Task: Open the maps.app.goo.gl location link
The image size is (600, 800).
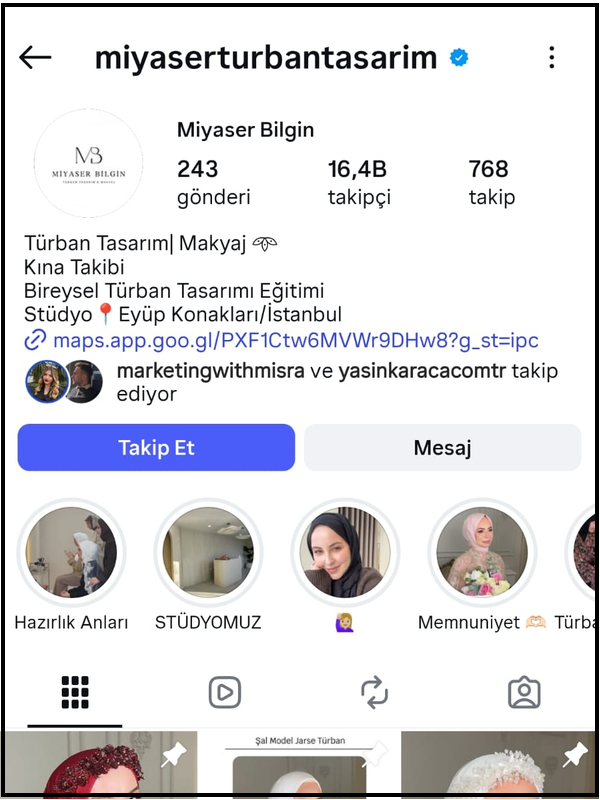Action: pyautogui.click(x=281, y=341)
